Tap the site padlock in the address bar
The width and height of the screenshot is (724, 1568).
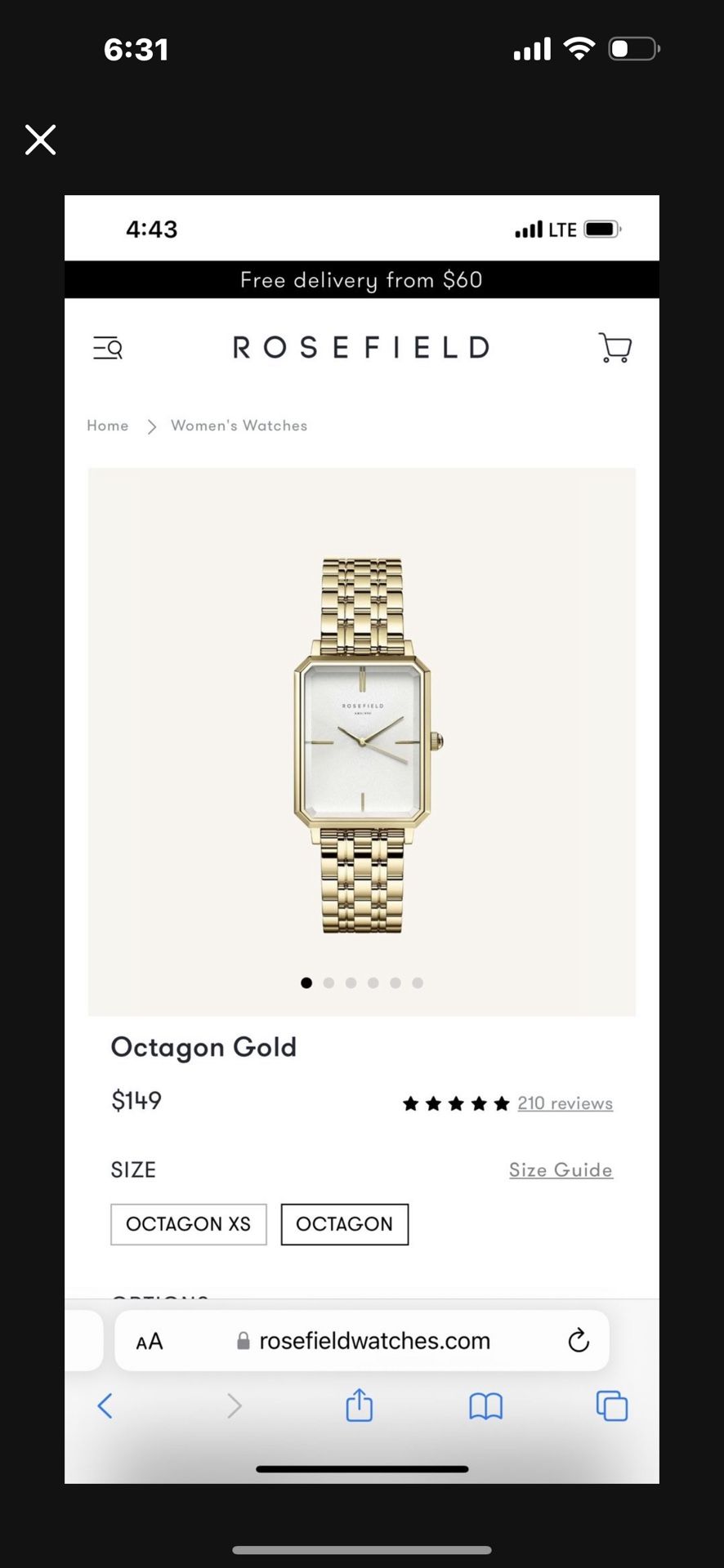(243, 1340)
